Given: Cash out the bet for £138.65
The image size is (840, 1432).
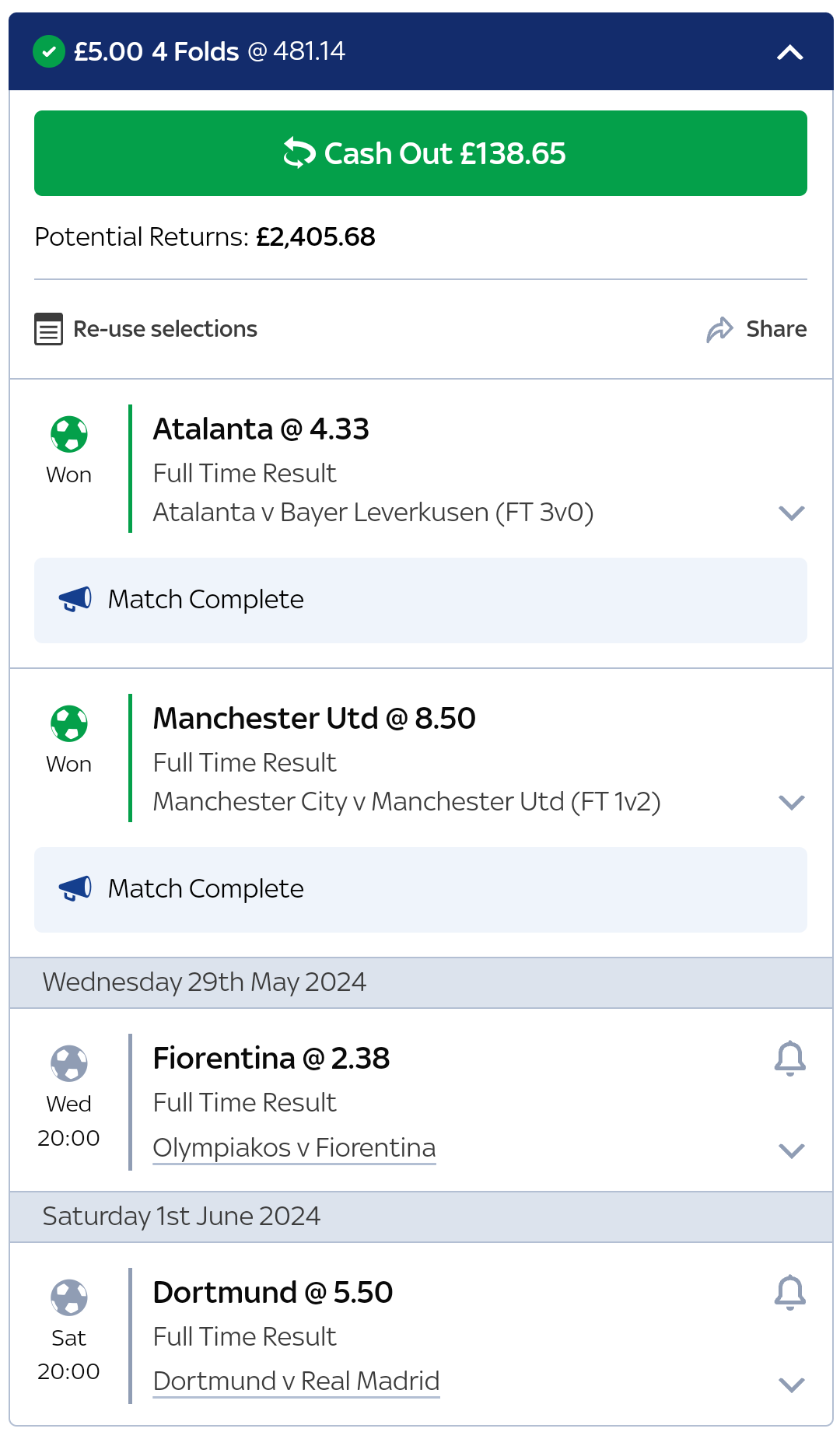Looking at the screenshot, I should click(421, 153).
